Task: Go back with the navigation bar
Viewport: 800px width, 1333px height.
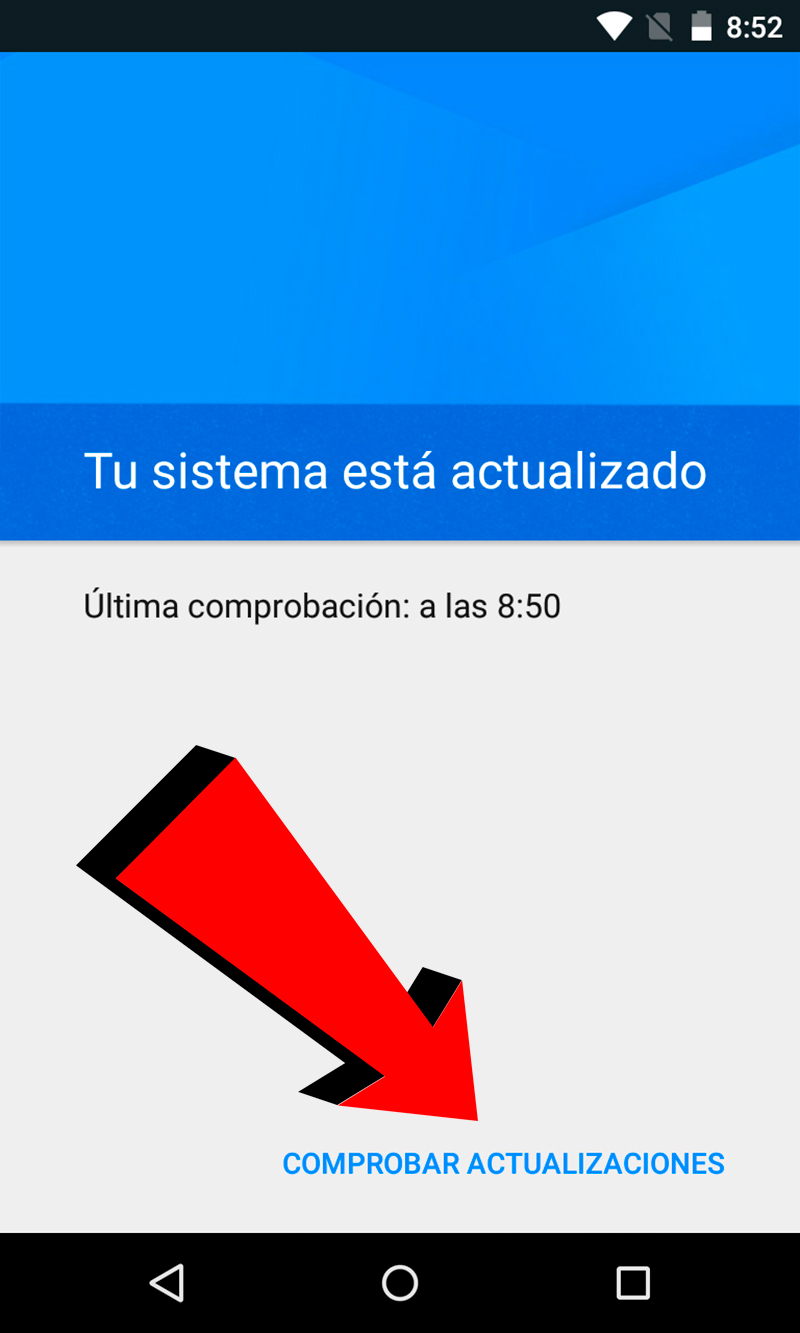Action: point(167,1282)
